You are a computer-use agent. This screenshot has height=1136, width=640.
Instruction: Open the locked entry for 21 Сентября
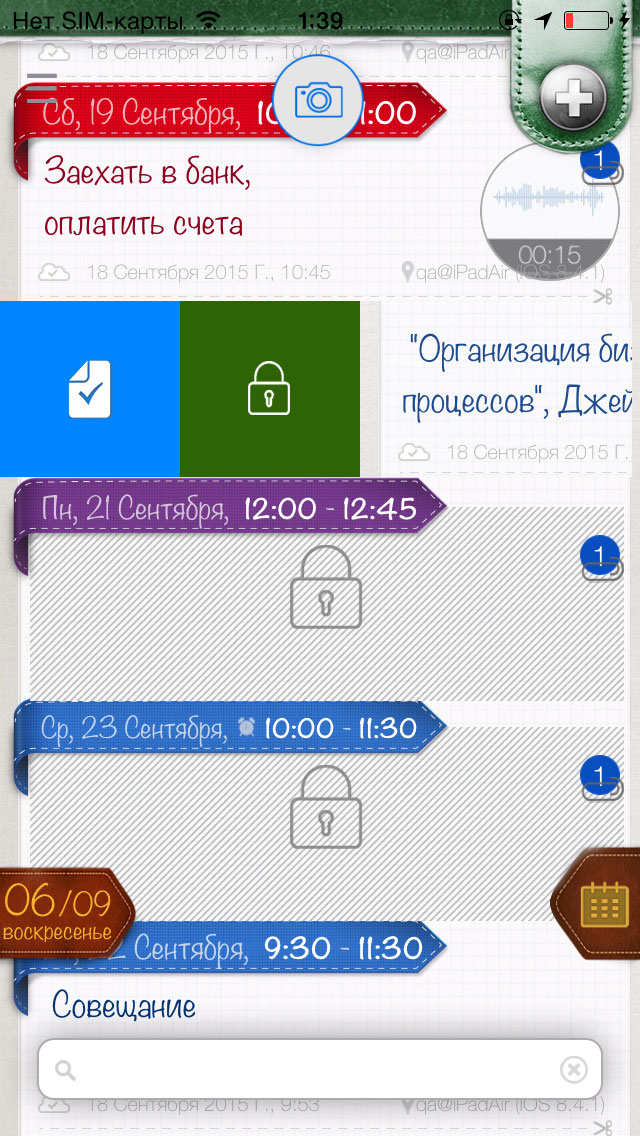326,604
